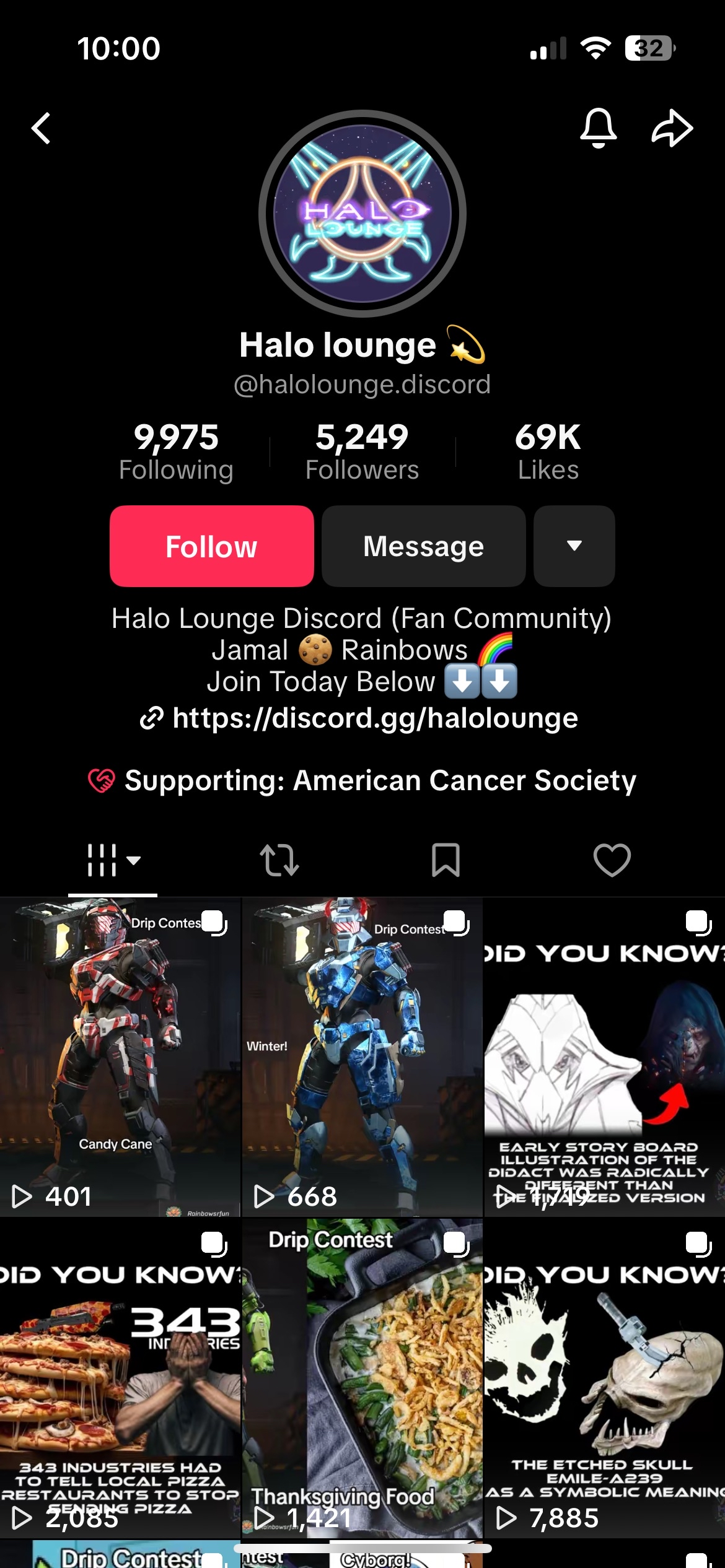Open Supporting: American Cancer Society
725x1568 pixels.
(362, 780)
